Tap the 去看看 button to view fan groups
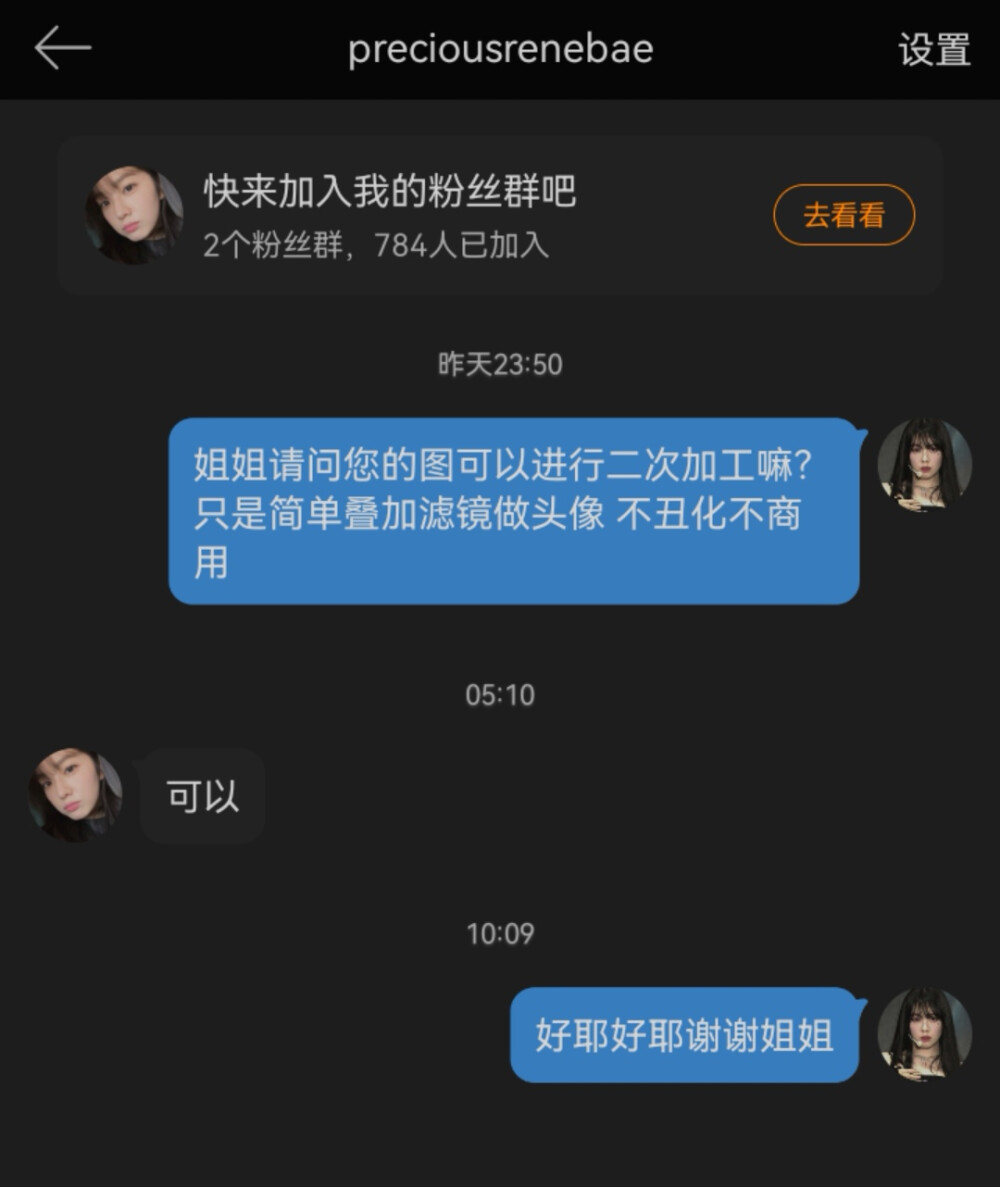The width and height of the screenshot is (1000, 1187). click(843, 213)
